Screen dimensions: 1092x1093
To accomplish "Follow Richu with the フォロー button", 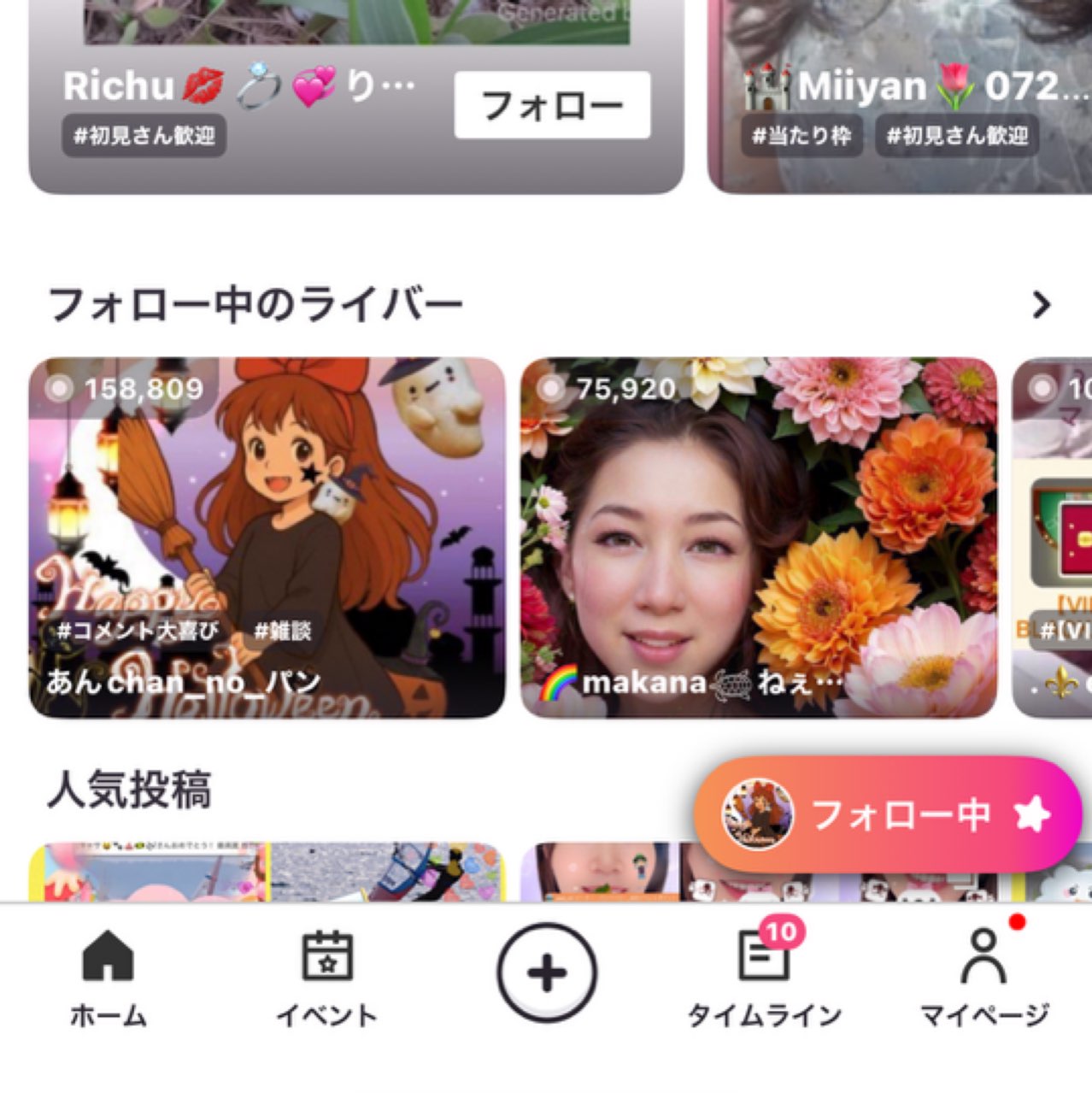I will [x=552, y=105].
